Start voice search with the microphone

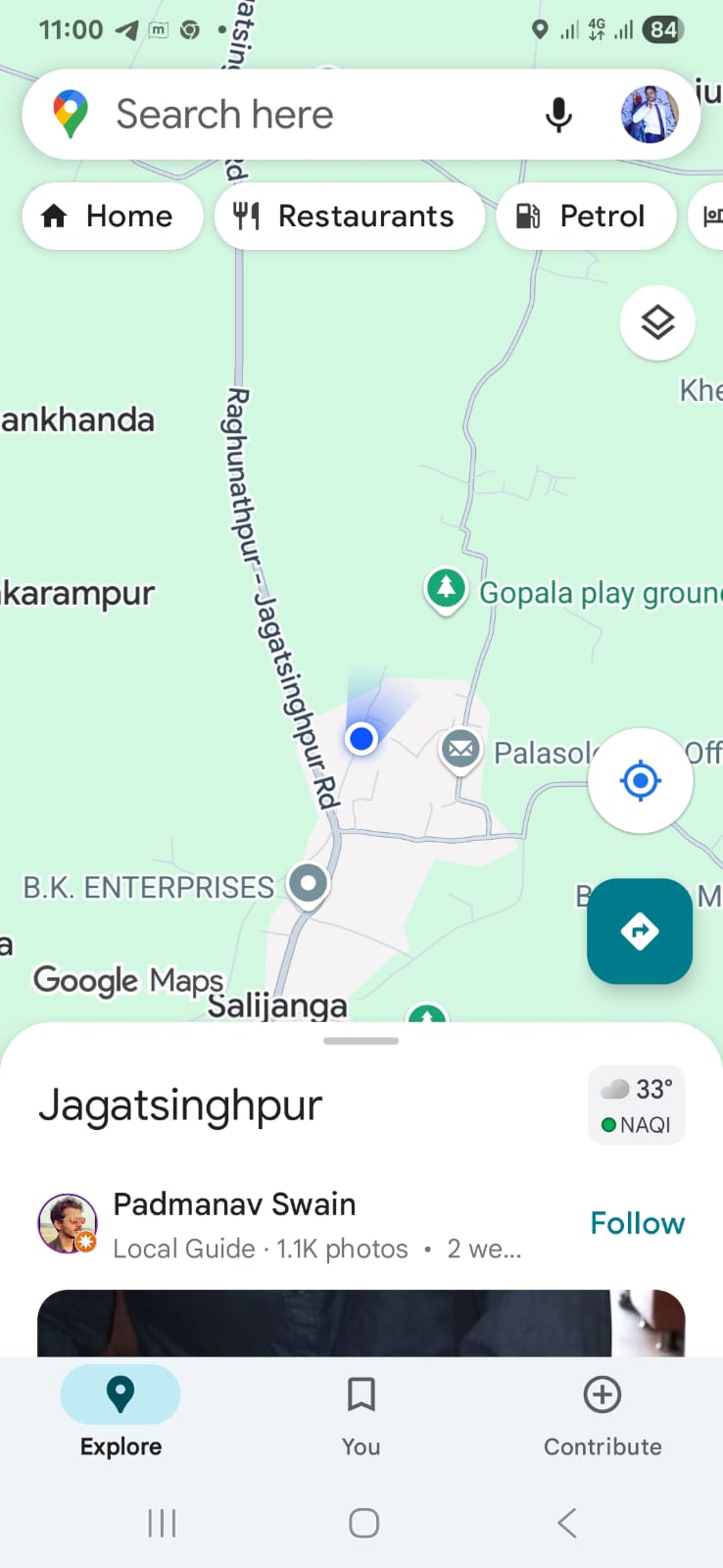pos(558,115)
